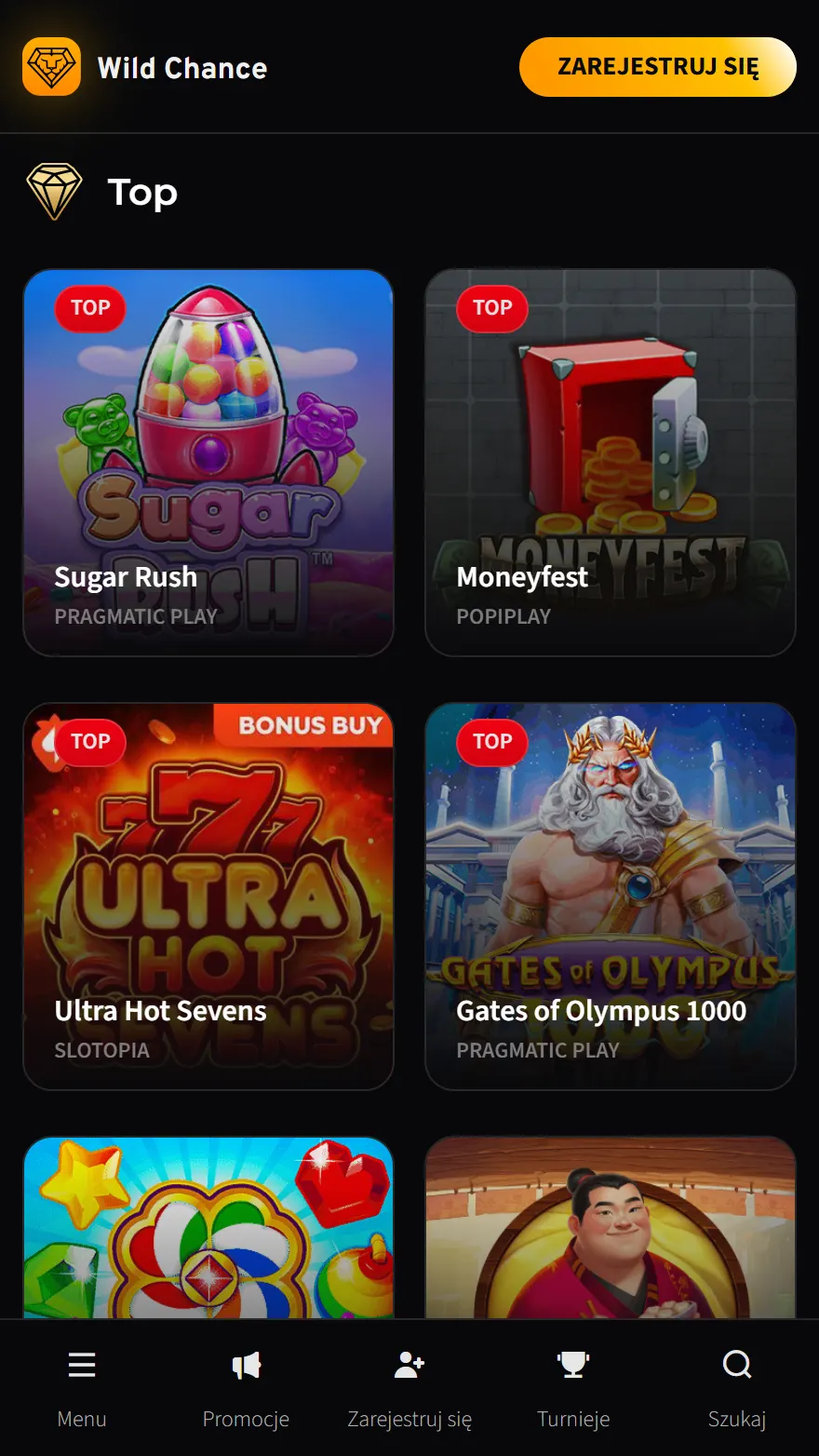
Task: Tap the ZAREJESTRUJ SIĘ button
Action: point(657,67)
